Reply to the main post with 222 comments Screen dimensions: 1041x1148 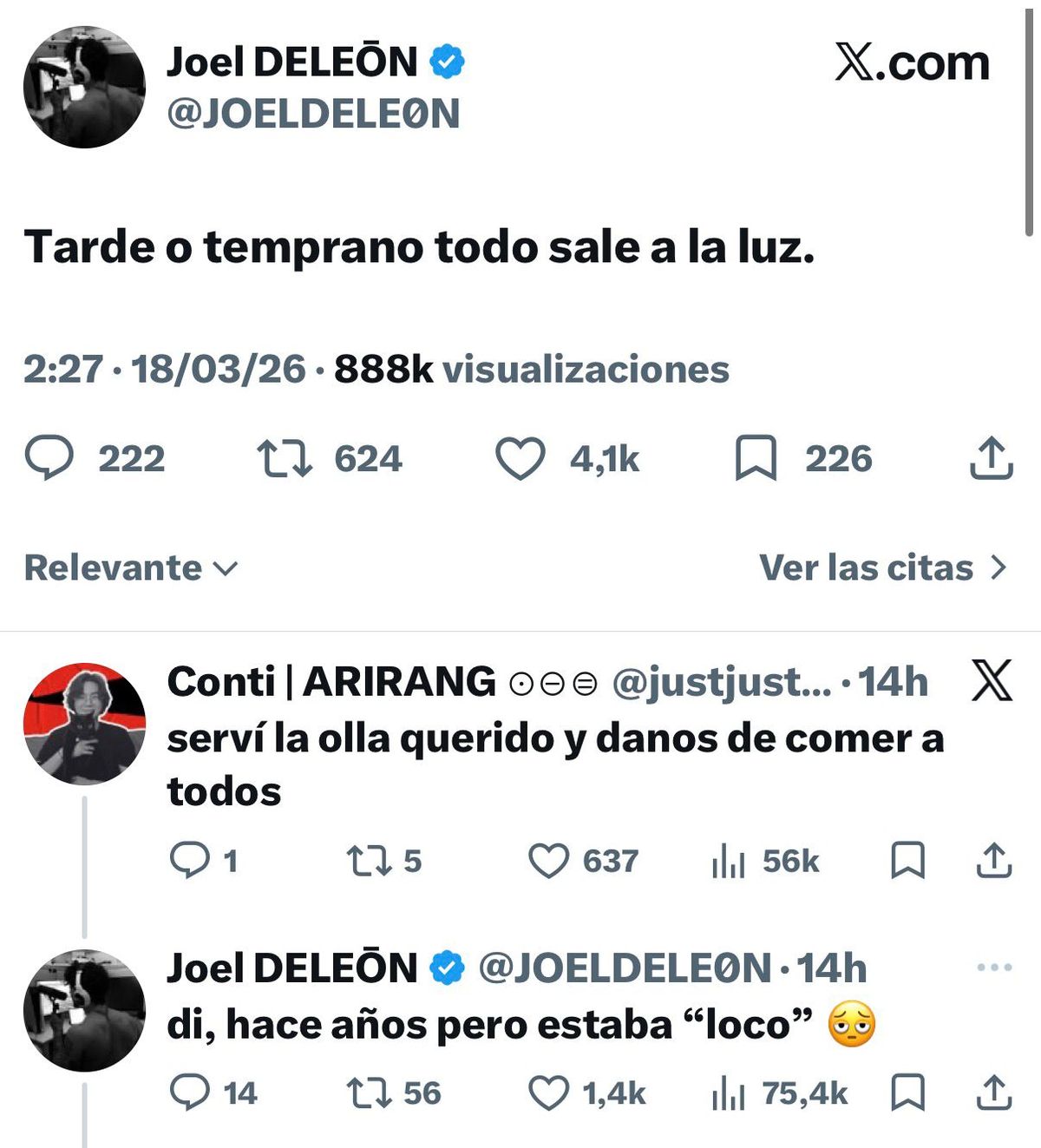point(49,458)
